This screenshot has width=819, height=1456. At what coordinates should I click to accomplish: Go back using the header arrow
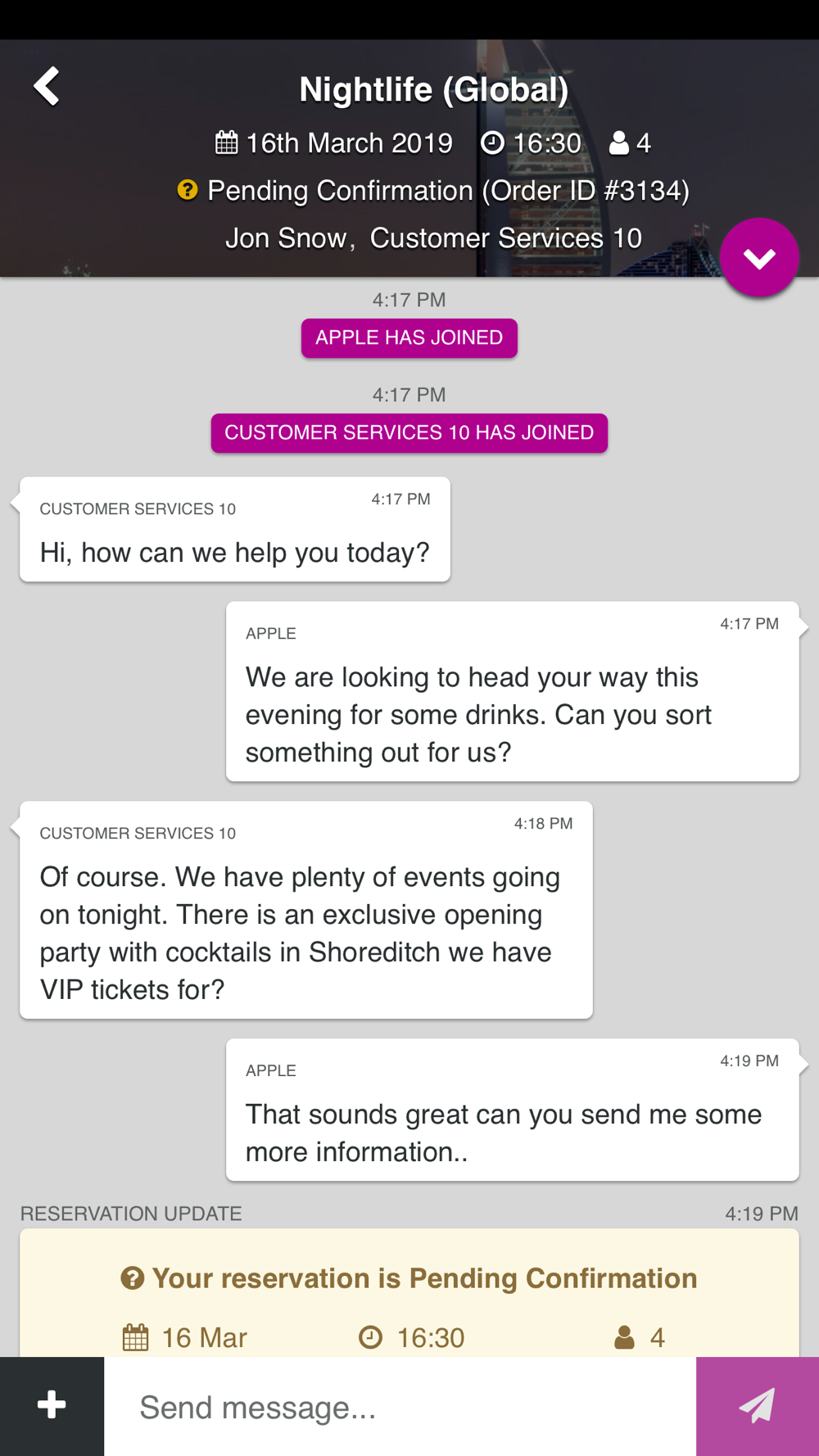[47, 86]
